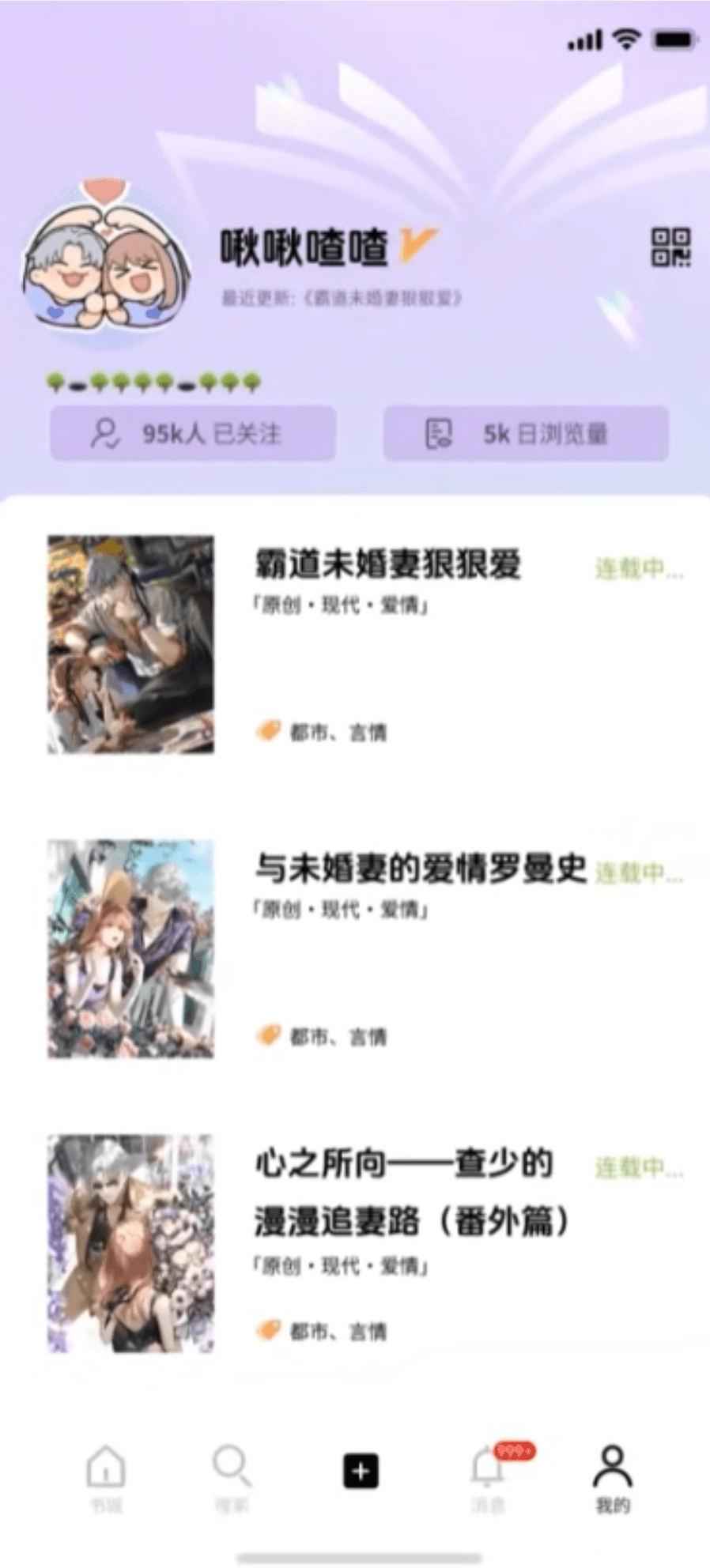
Task: Tap the 5k日浏览量 daily views button
Action: click(x=526, y=433)
